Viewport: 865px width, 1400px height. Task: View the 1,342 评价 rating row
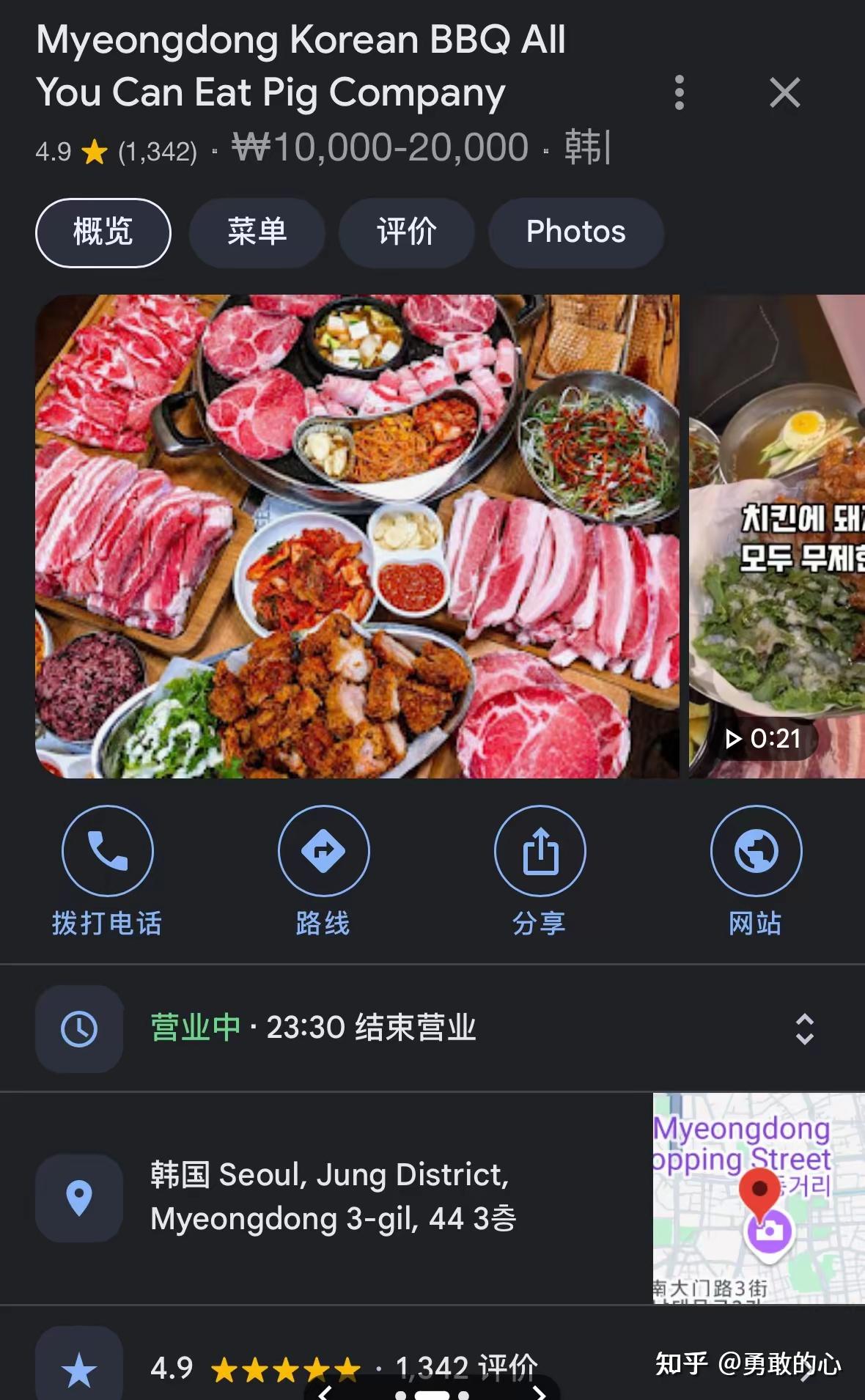345,1368
